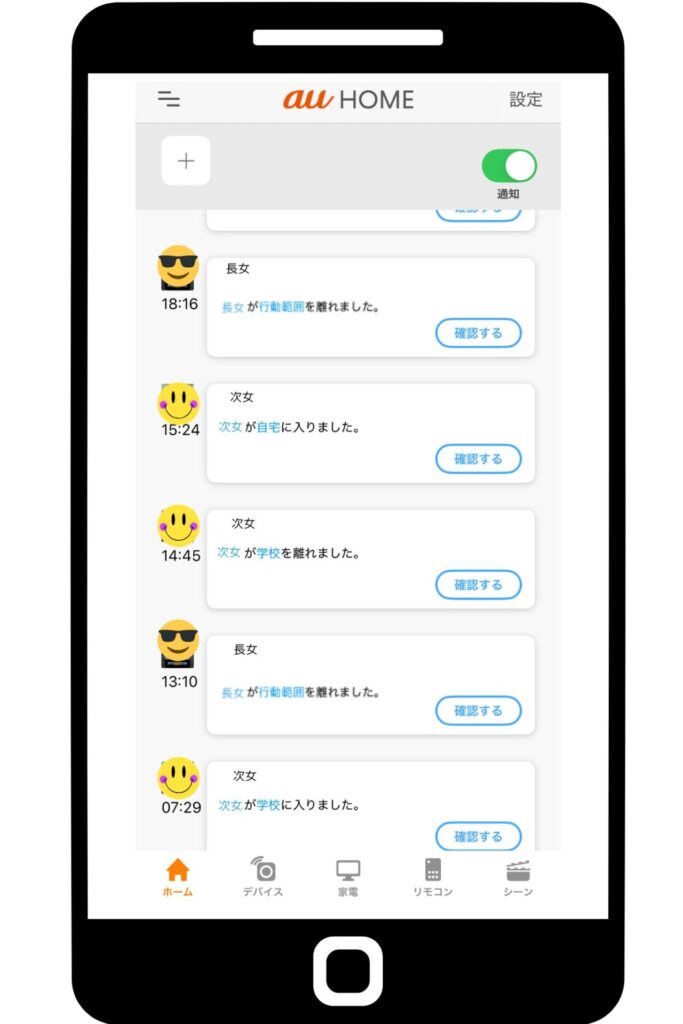The height and width of the screenshot is (1024, 683).
Task: Switch to the デバイス tab
Action: [263, 877]
